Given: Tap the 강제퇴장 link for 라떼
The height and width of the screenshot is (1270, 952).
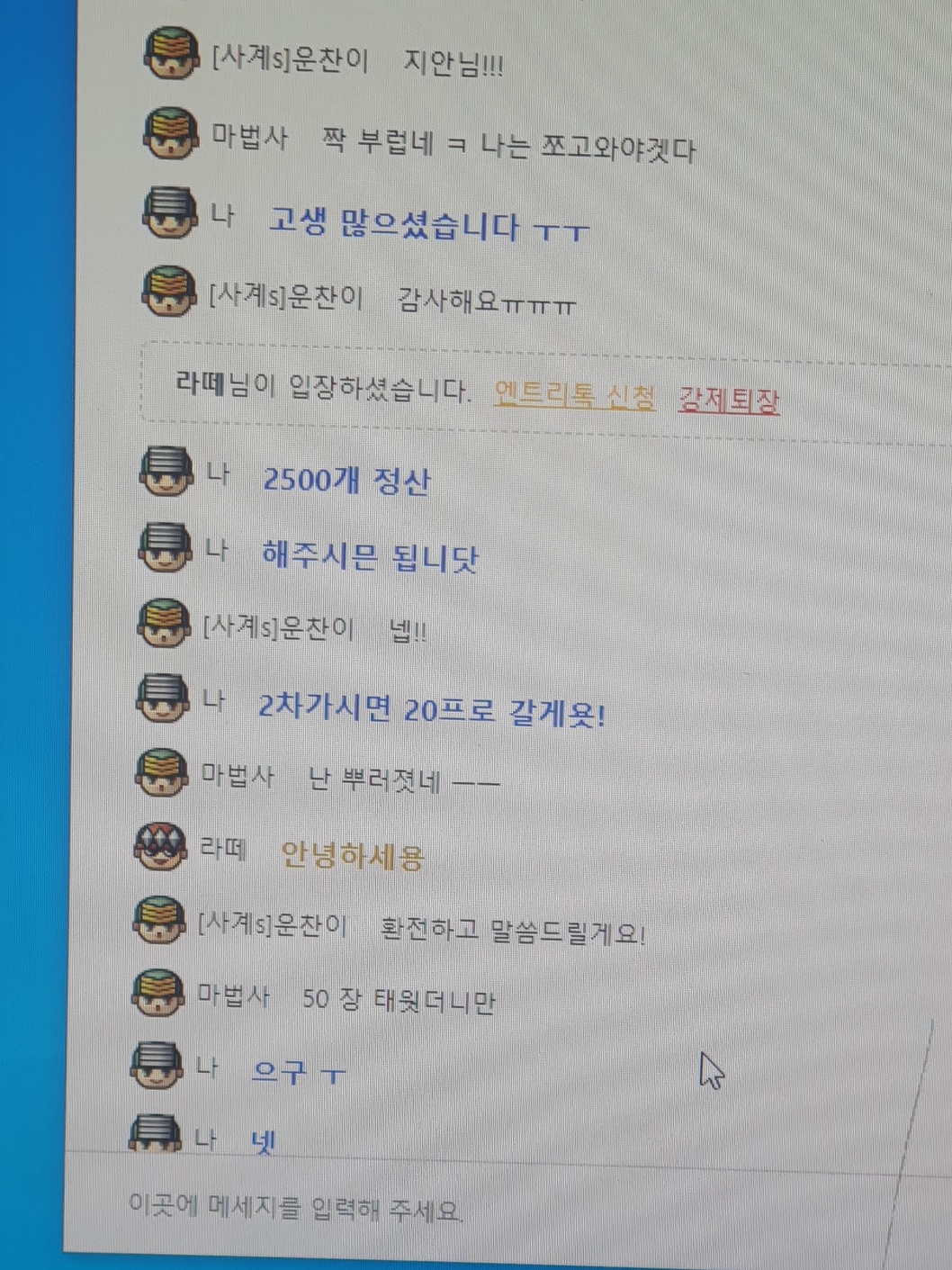Looking at the screenshot, I should pos(729,400).
